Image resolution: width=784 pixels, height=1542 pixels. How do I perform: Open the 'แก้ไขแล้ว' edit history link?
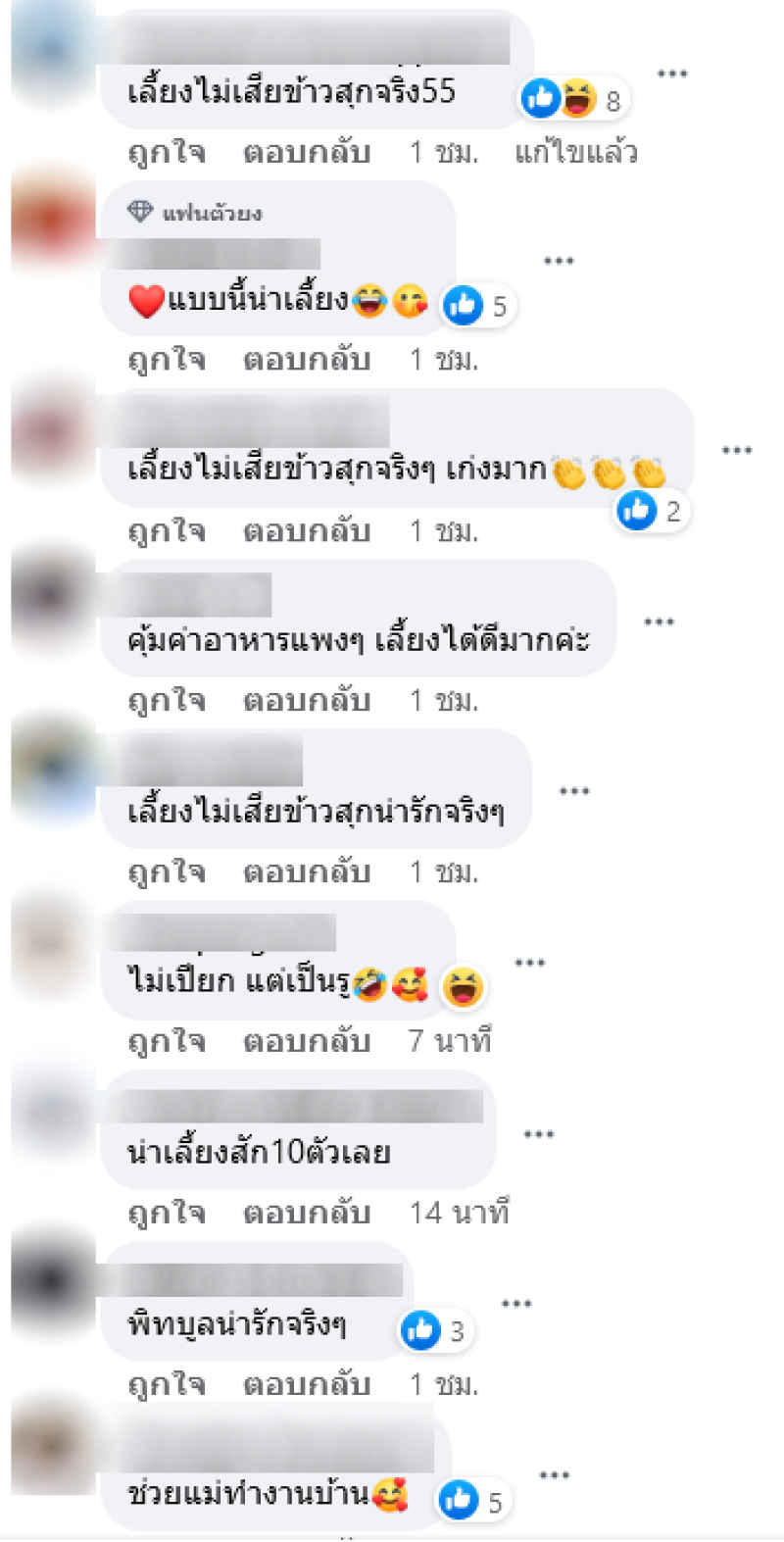click(x=576, y=152)
